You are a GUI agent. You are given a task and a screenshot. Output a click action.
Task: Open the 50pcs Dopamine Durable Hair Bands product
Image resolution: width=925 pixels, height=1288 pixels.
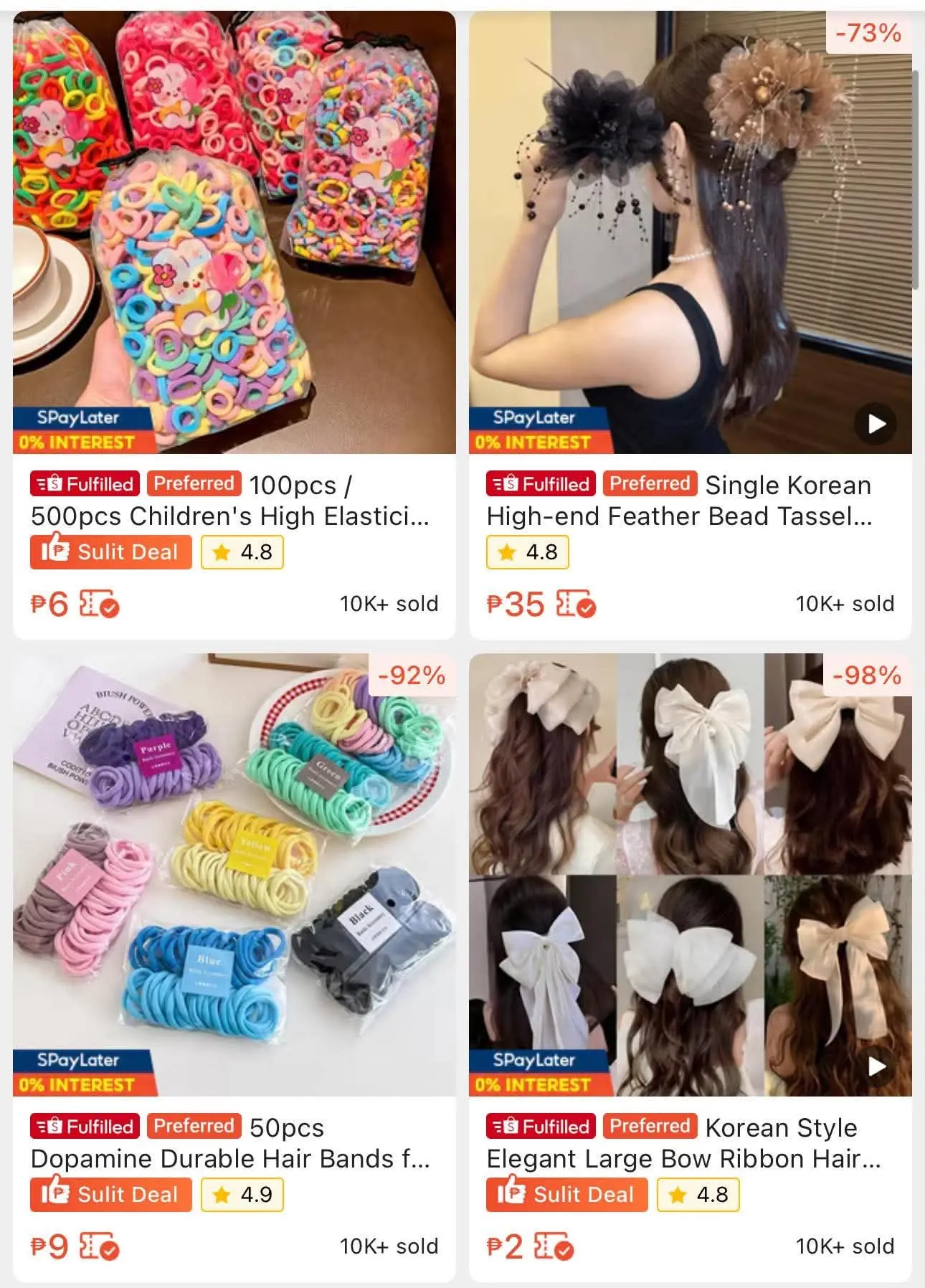tap(234, 967)
